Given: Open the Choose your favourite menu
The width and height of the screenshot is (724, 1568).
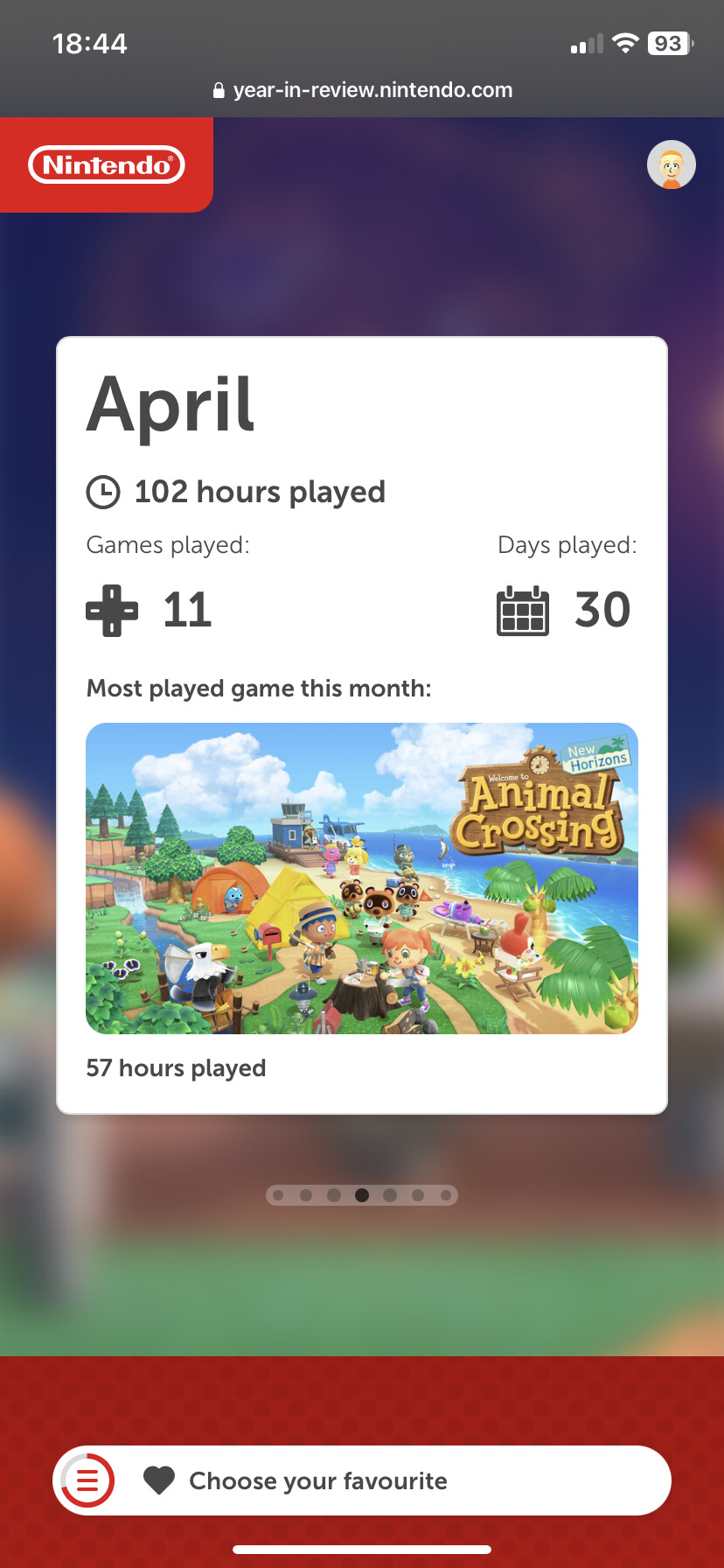Looking at the screenshot, I should click(362, 1480).
